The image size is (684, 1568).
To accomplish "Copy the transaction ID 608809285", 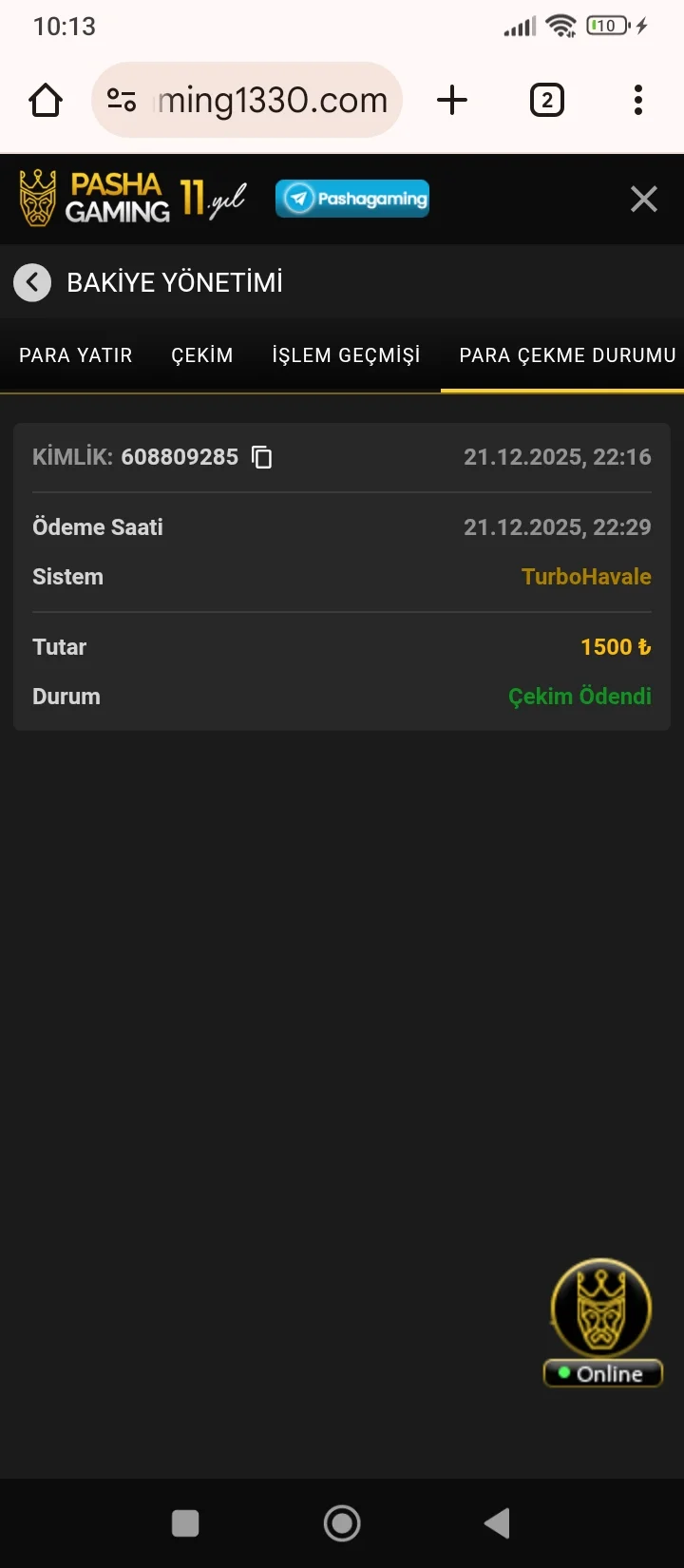I will [x=261, y=457].
